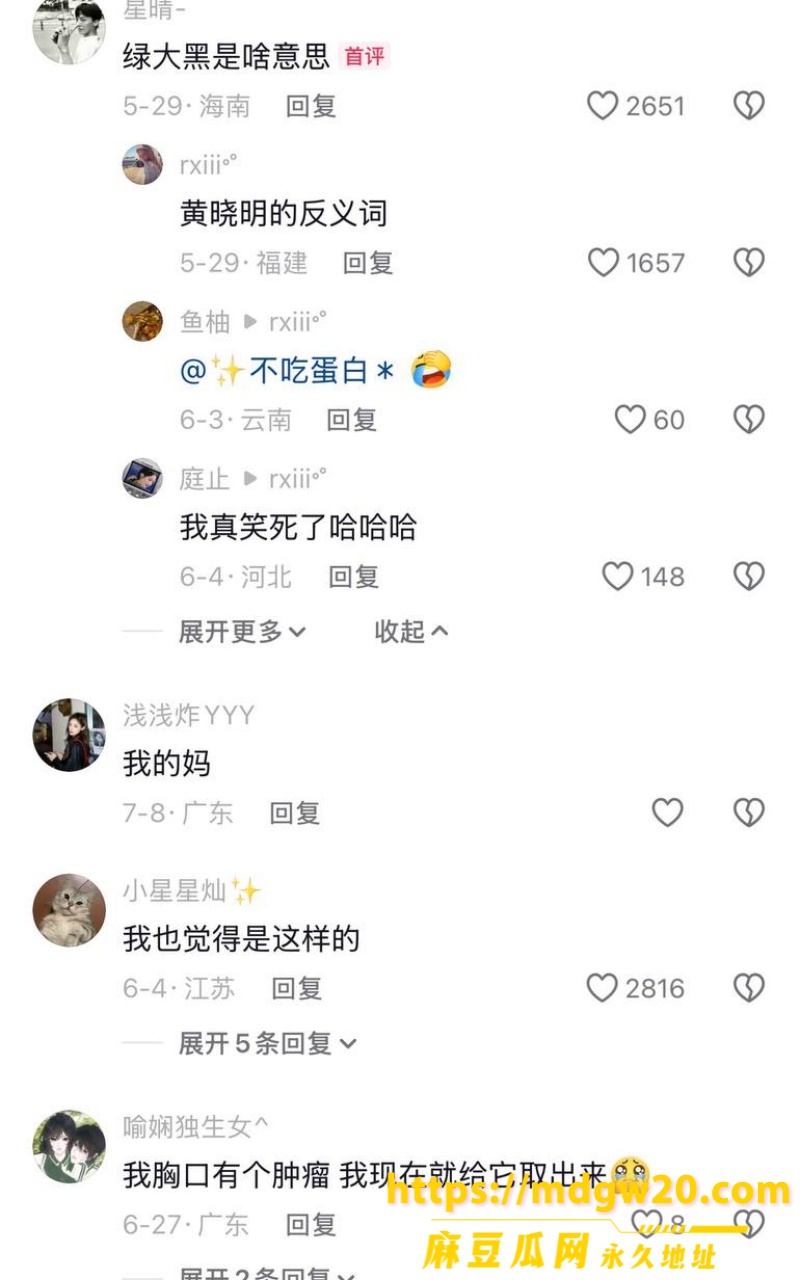Like rxiii's reply 黄晓明的反义词
This screenshot has height=1280, width=800.
pyautogui.click(x=603, y=263)
